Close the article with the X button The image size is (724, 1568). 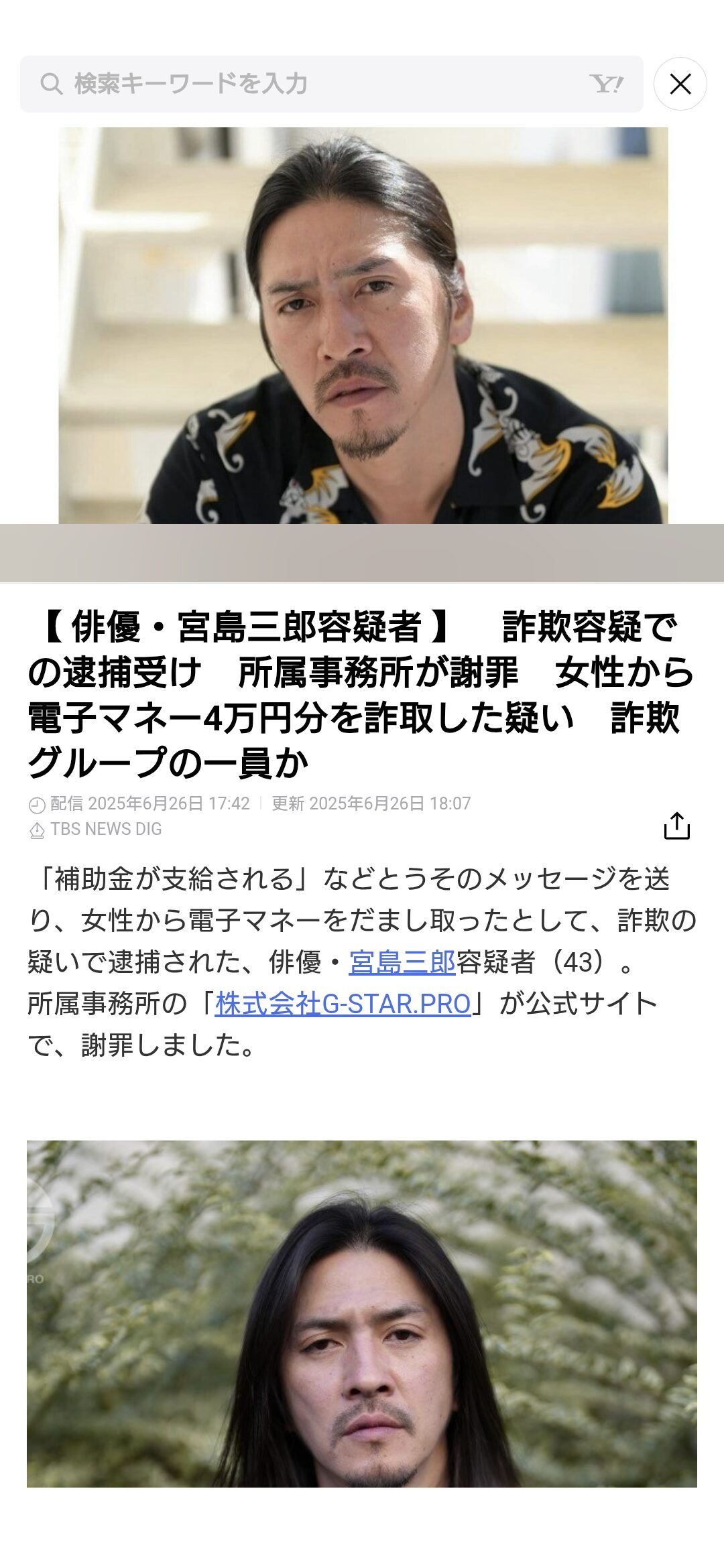680,84
